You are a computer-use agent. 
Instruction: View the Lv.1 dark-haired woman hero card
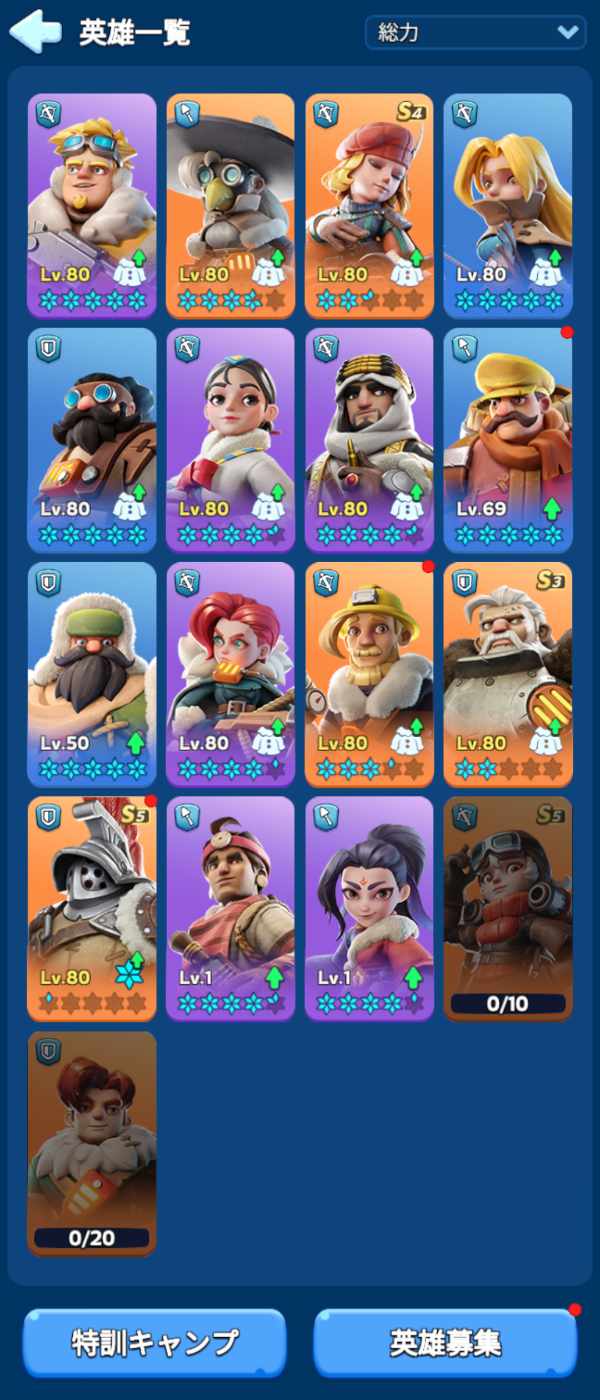pos(370,908)
